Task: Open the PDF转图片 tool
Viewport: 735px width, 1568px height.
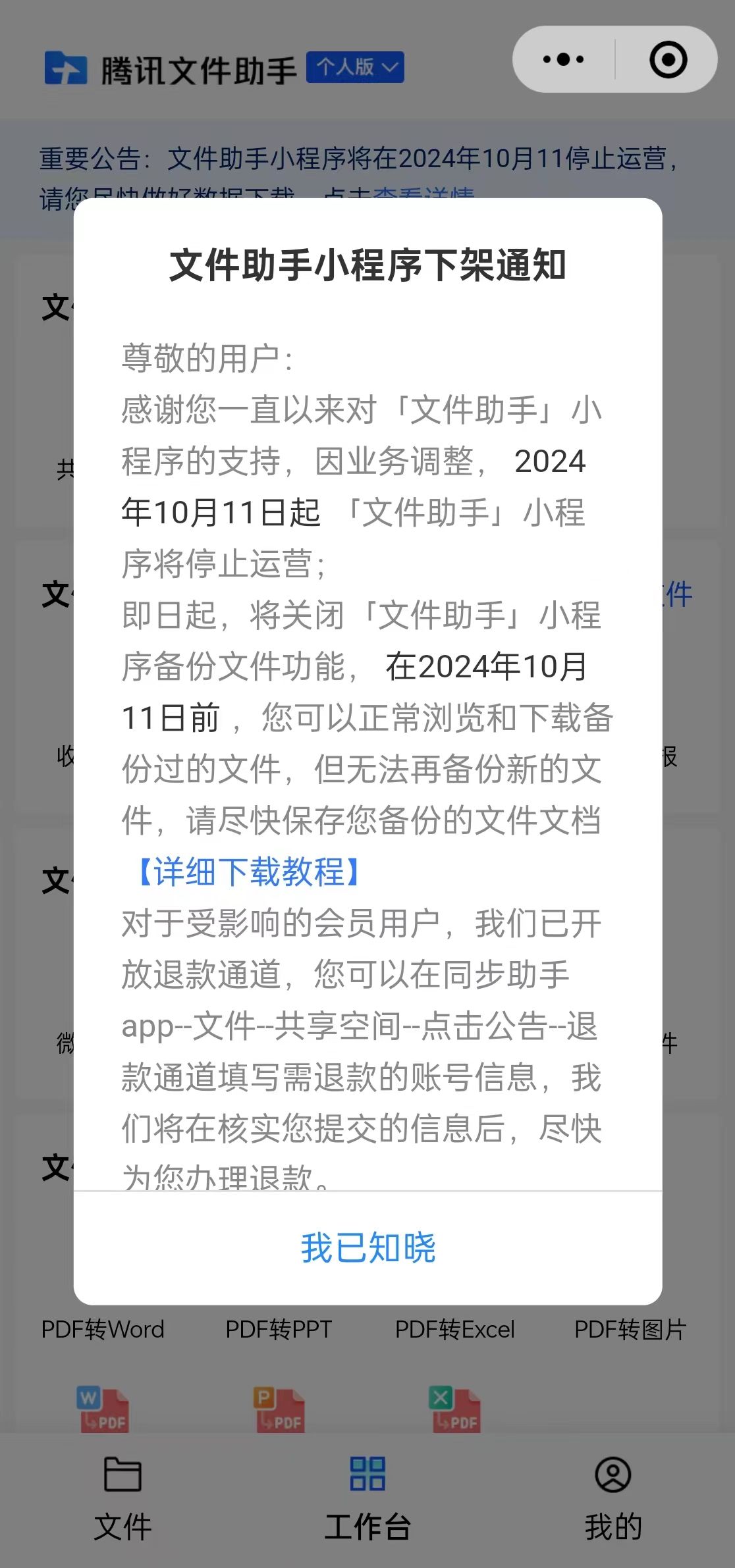Action: point(630,1330)
